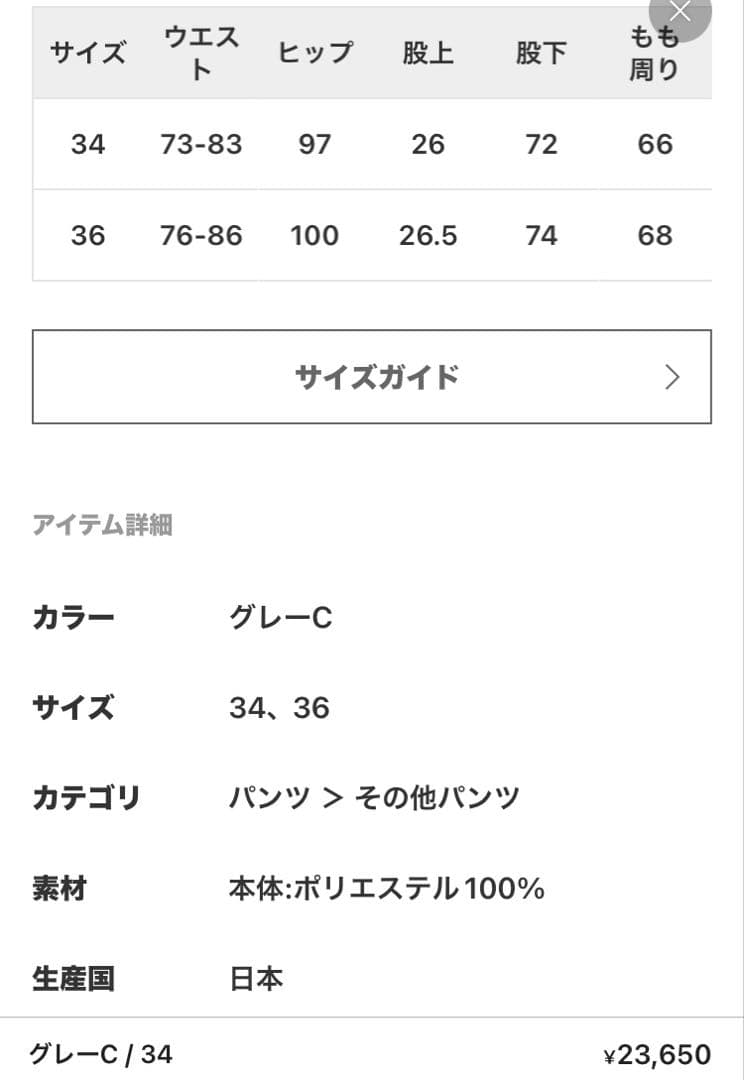Image resolution: width=744 pixels, height=1080 pixels.
Task: Click the サイズ column header
Action: pos(86,53)
